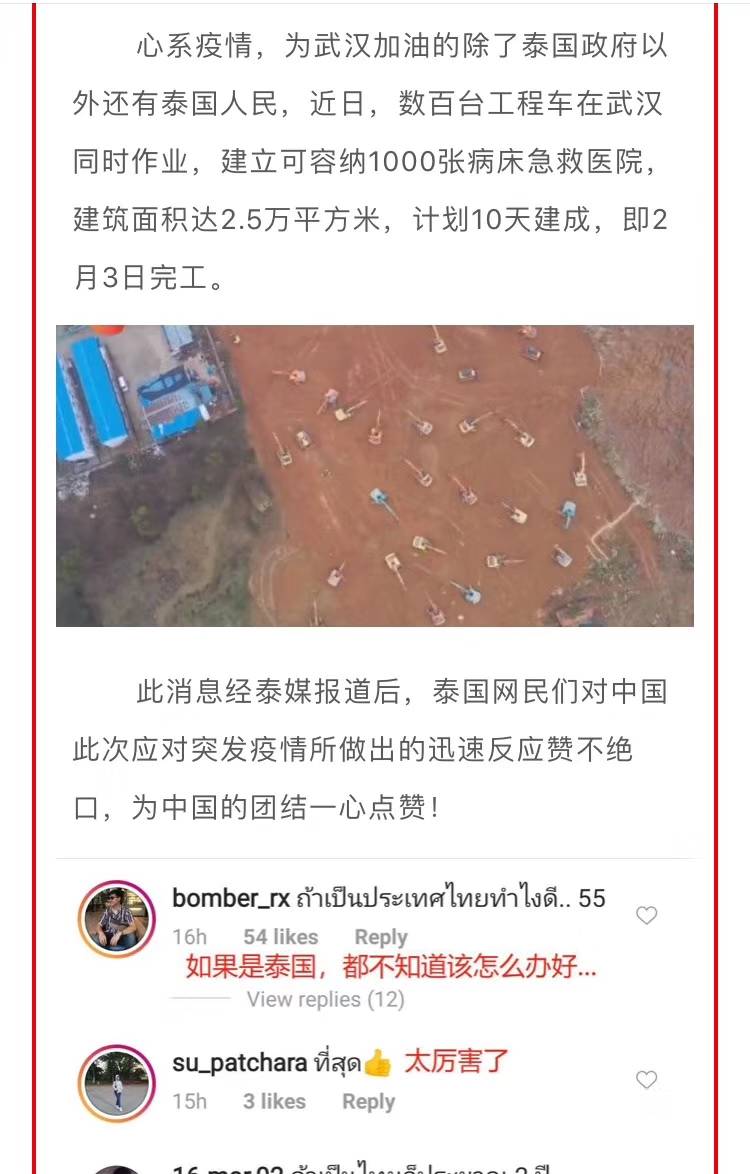Reply to su_patchara's comment
Viewport: 750px width, 1174px height.
[x=368, y=1101]
